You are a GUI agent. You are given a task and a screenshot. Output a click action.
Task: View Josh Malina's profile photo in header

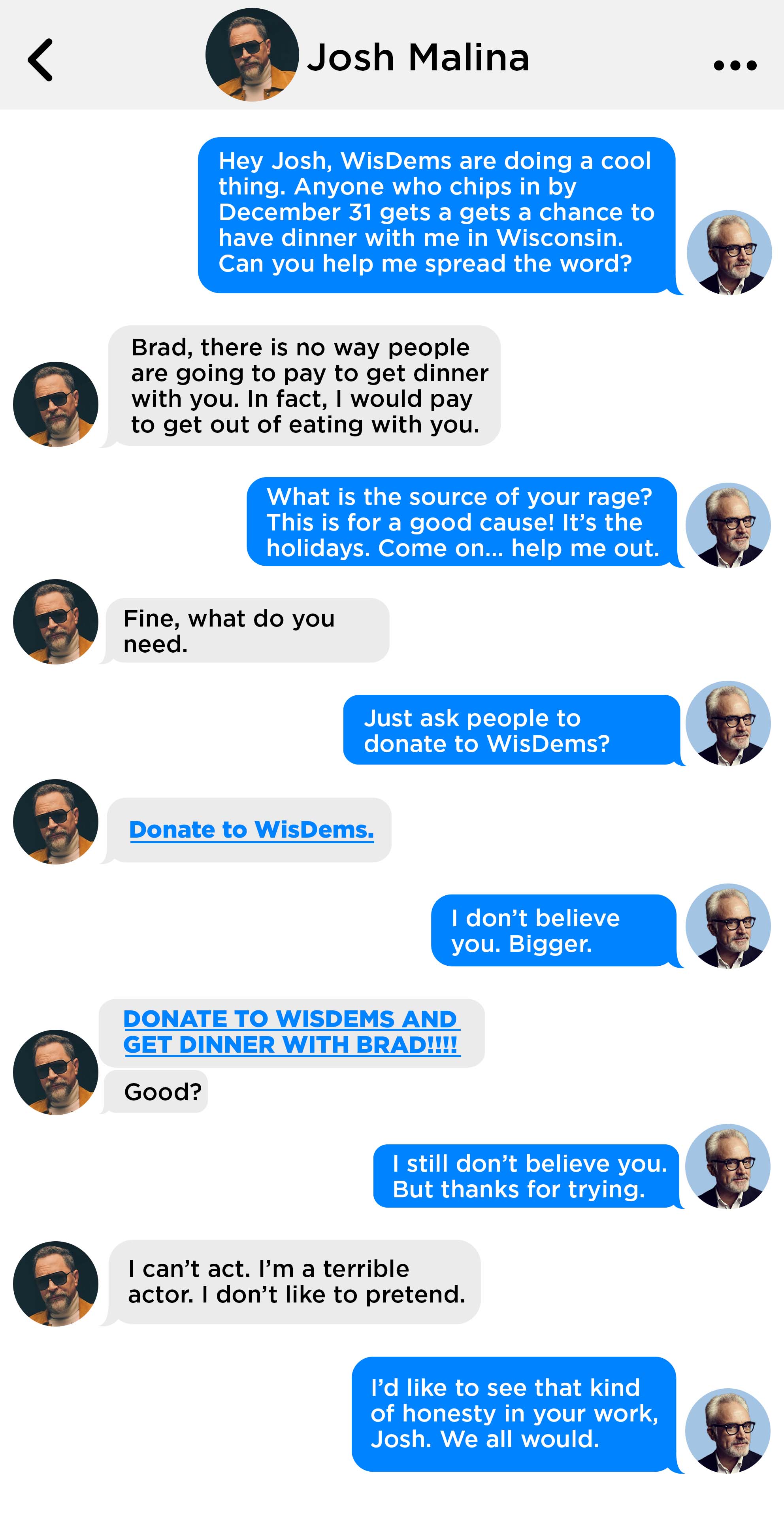tap(252, 55)
